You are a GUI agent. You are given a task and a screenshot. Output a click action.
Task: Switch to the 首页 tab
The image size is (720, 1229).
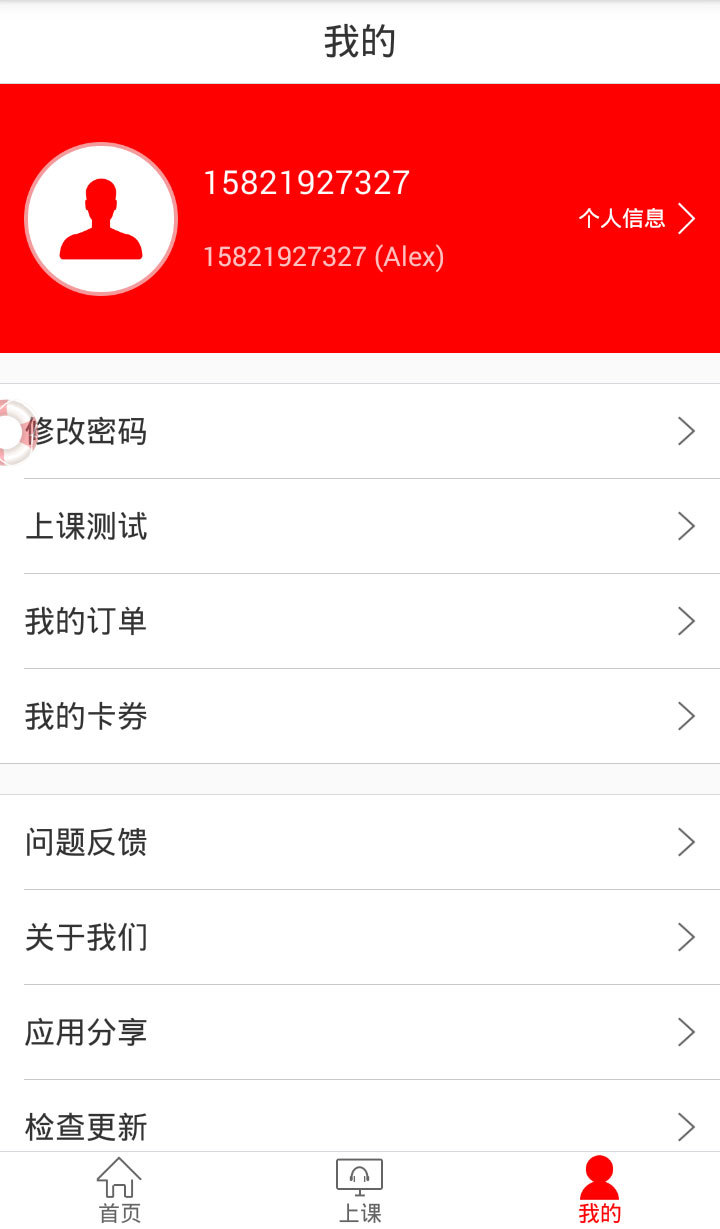click(x=119, y=1192)
